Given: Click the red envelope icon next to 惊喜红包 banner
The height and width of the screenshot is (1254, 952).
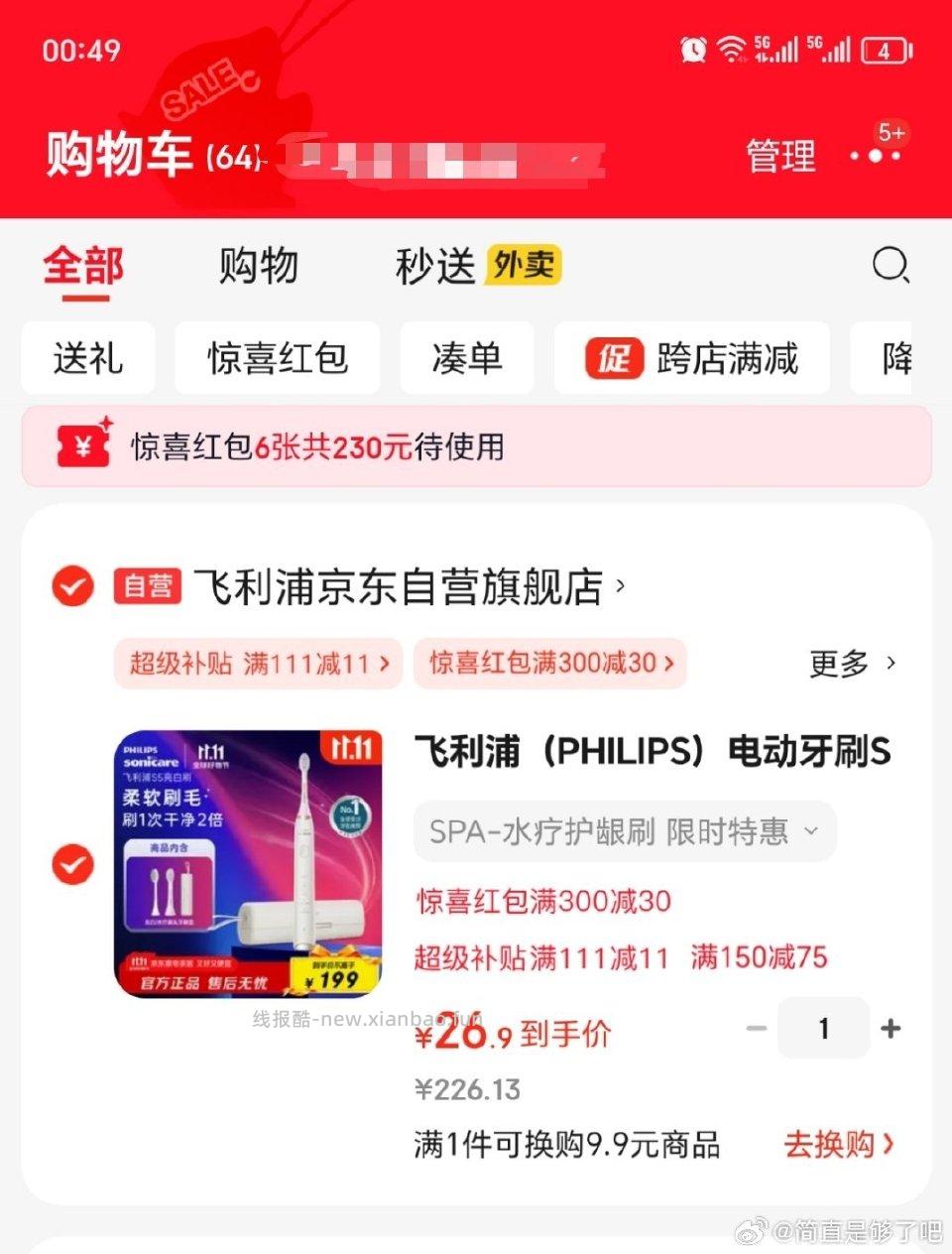Looking at the screenshot, I should point(84,446).
